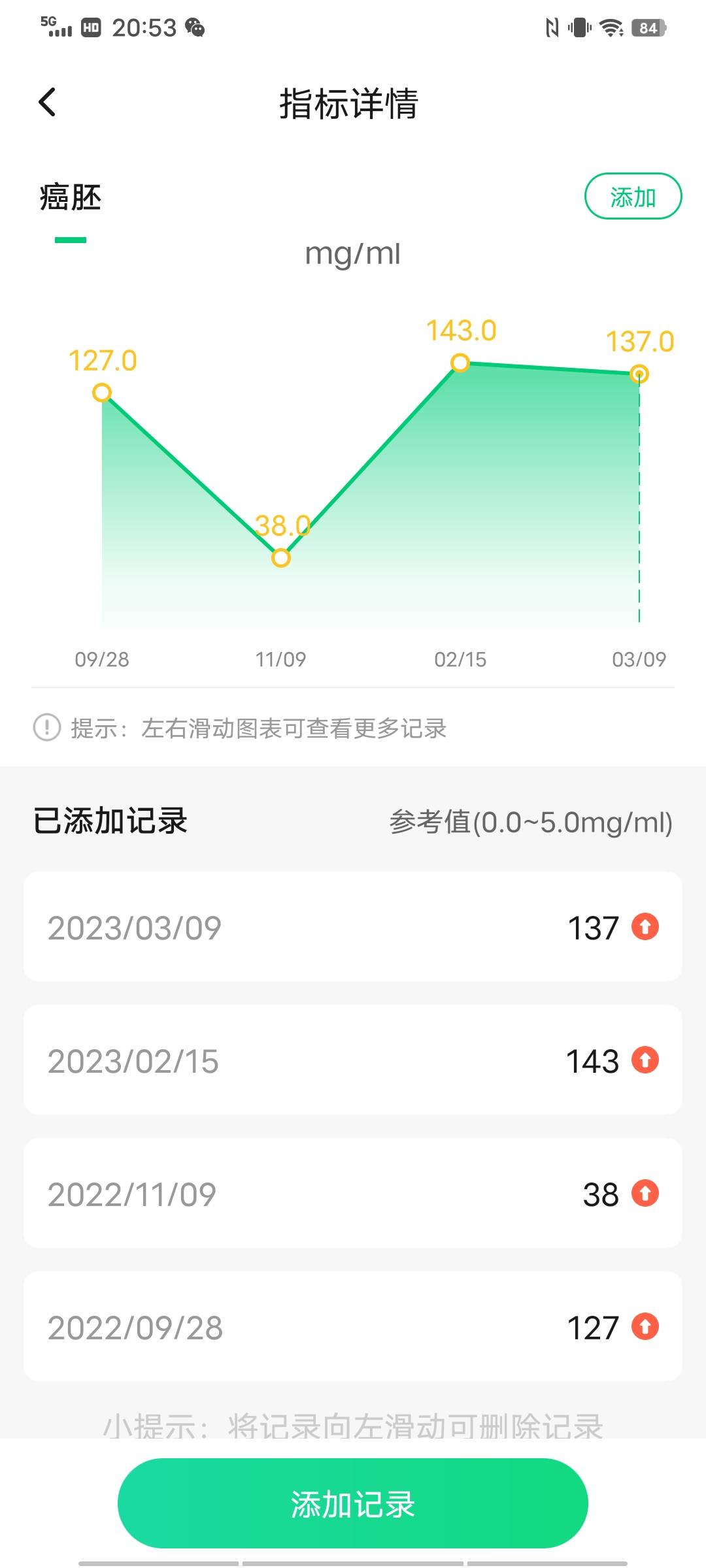Viewport: 706px width, 1568px height.
Task: Open the 2023/02/15 record entry
Action: click(353, 1061)
